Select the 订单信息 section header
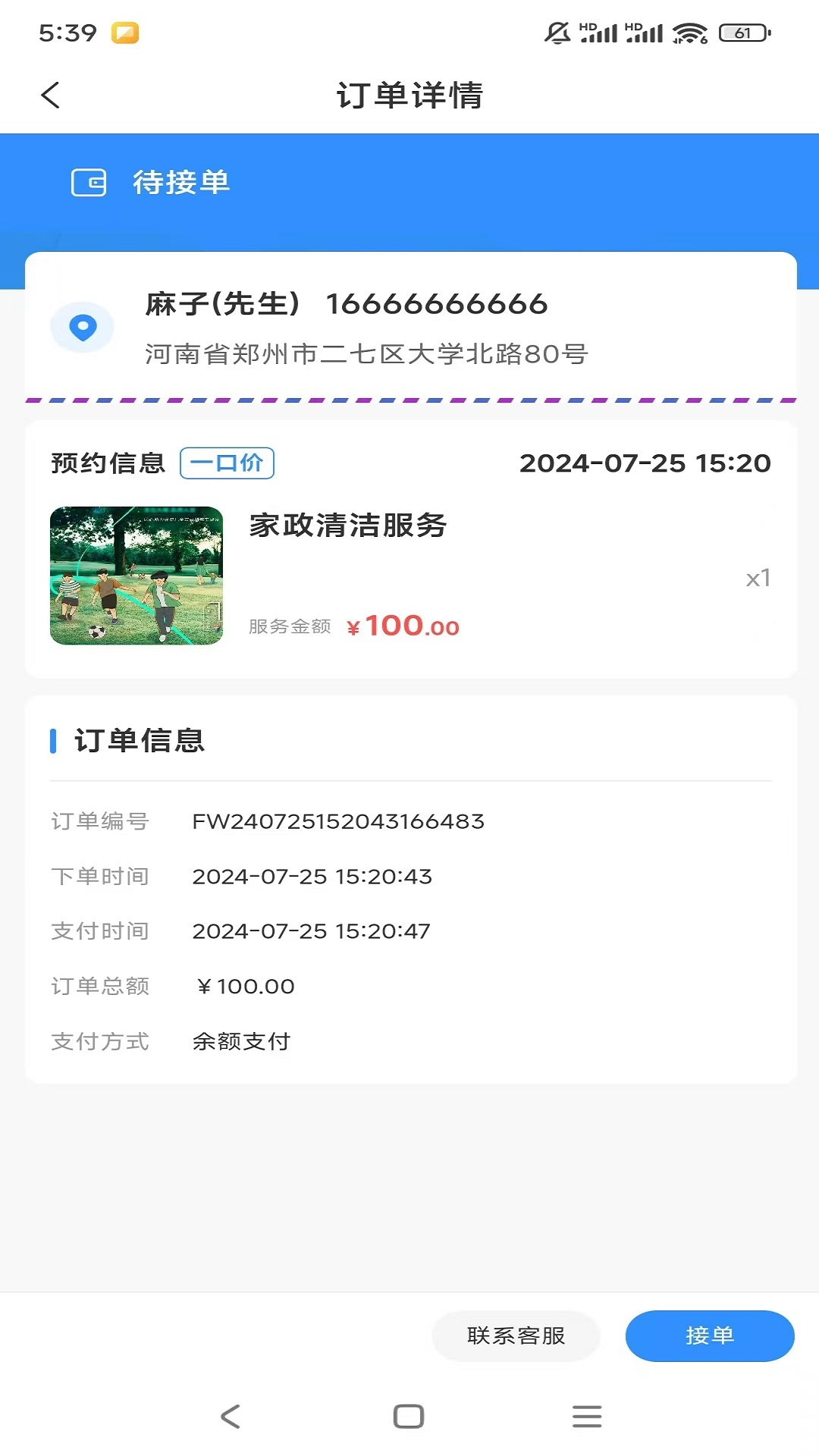This screenshot has height=1456, width=819. 140,741
